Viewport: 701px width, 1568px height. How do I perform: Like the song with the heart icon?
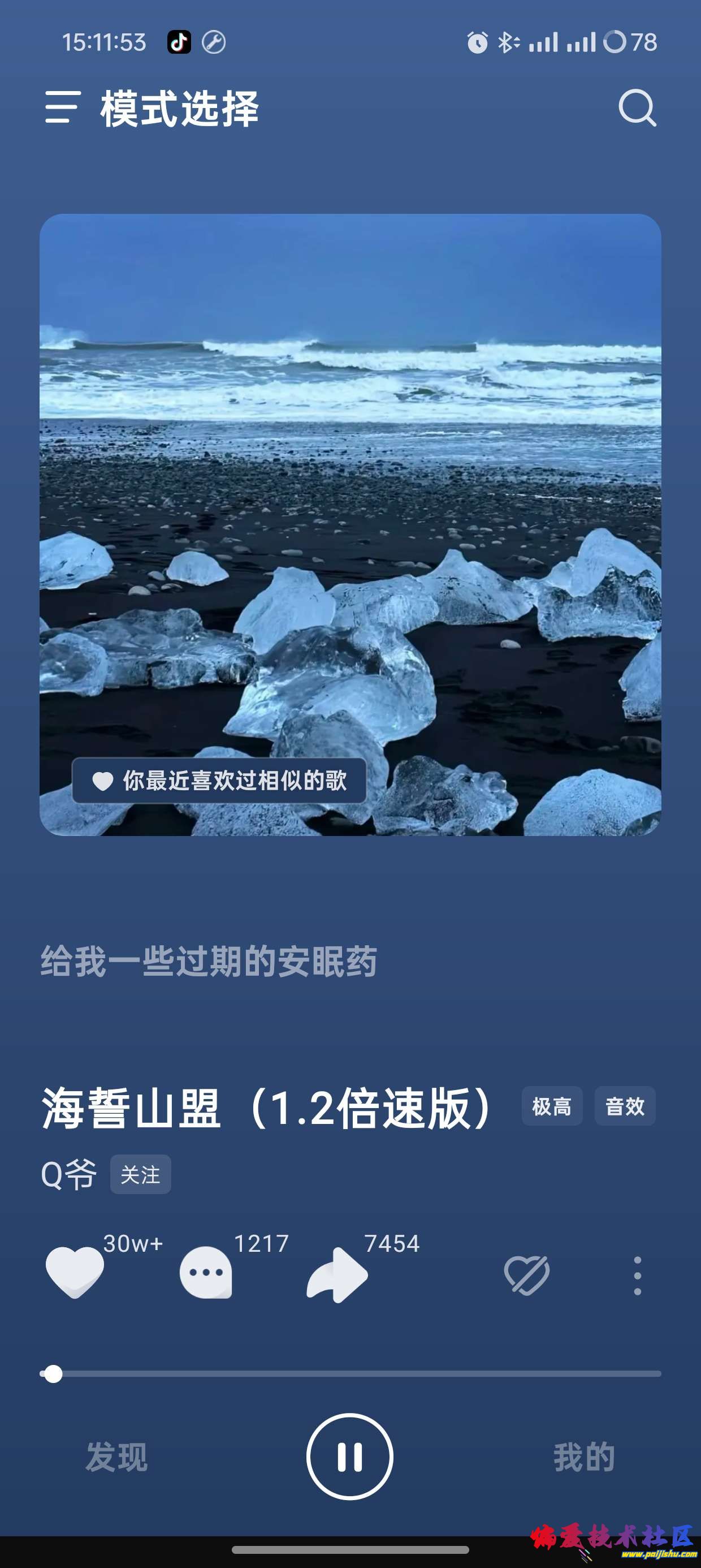click(x=75, y=1272)
